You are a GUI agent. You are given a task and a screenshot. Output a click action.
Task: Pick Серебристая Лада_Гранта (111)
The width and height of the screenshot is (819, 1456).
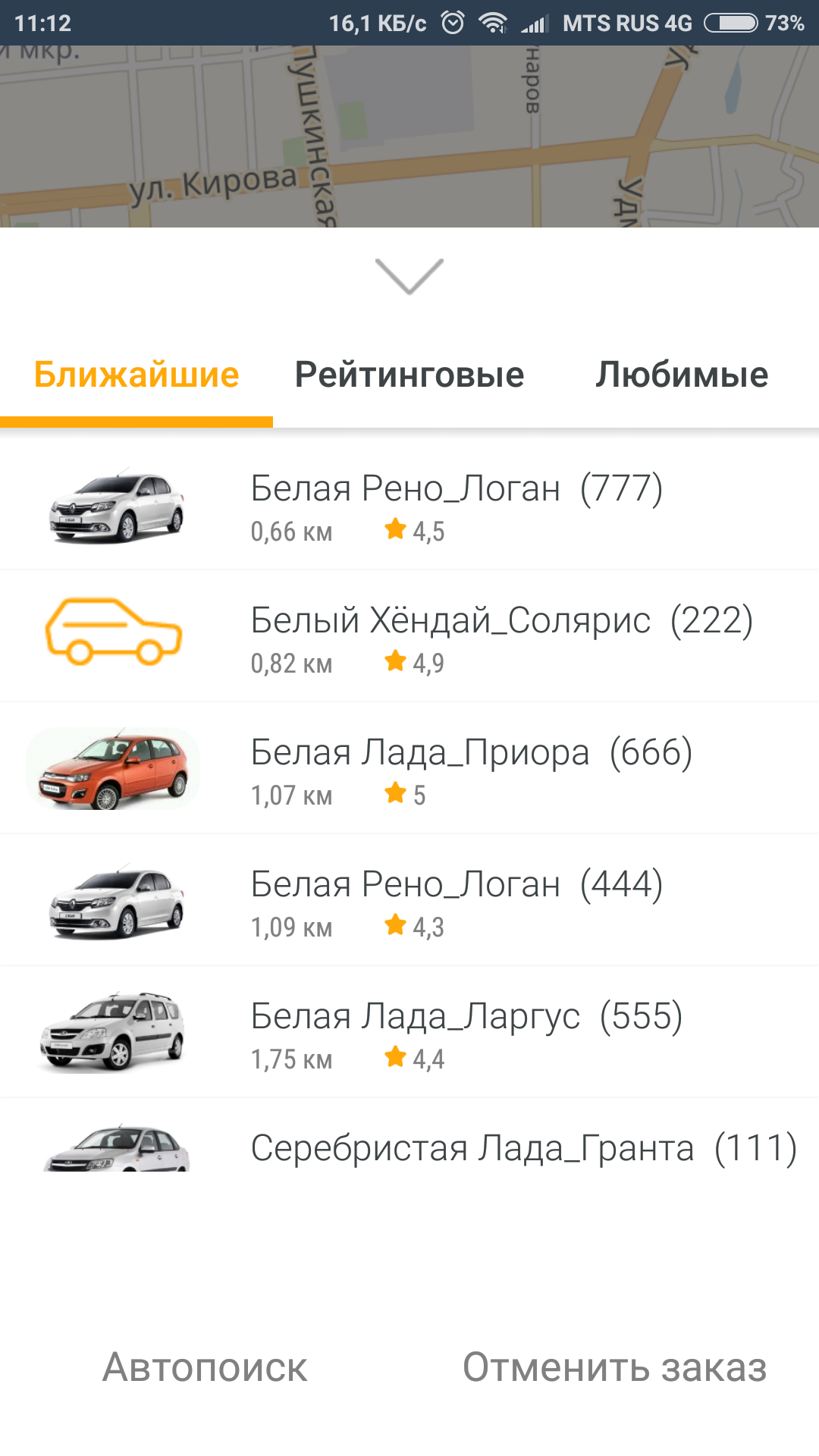(x=523, y=1148)
